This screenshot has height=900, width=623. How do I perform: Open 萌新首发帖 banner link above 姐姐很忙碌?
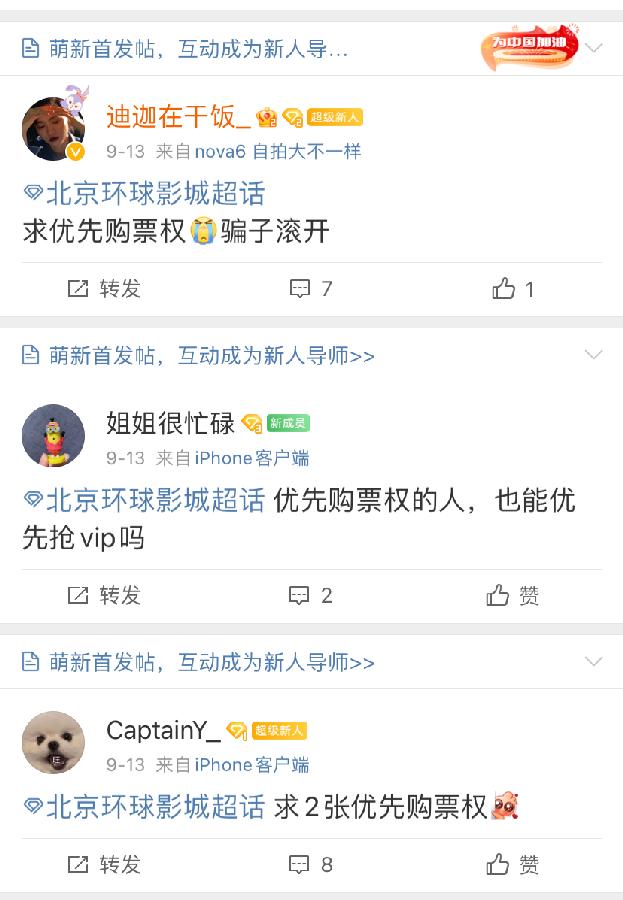coord(198,355)
